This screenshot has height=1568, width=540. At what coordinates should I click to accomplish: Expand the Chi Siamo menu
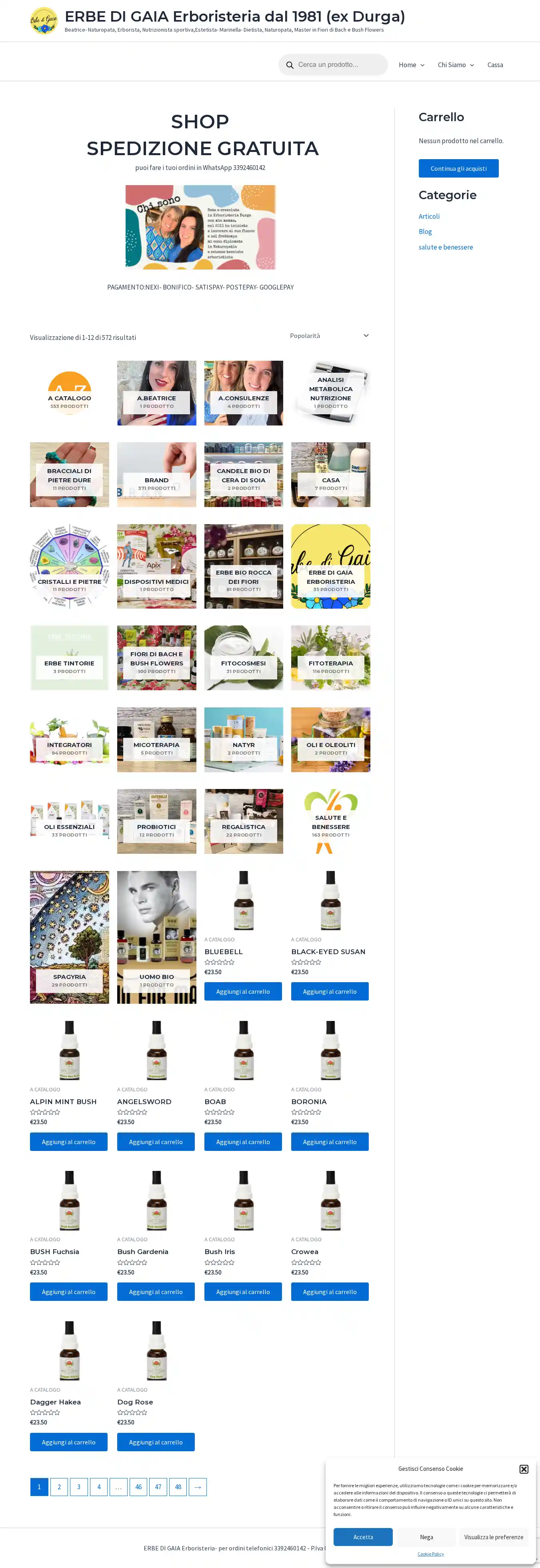(x=455, y=65)
